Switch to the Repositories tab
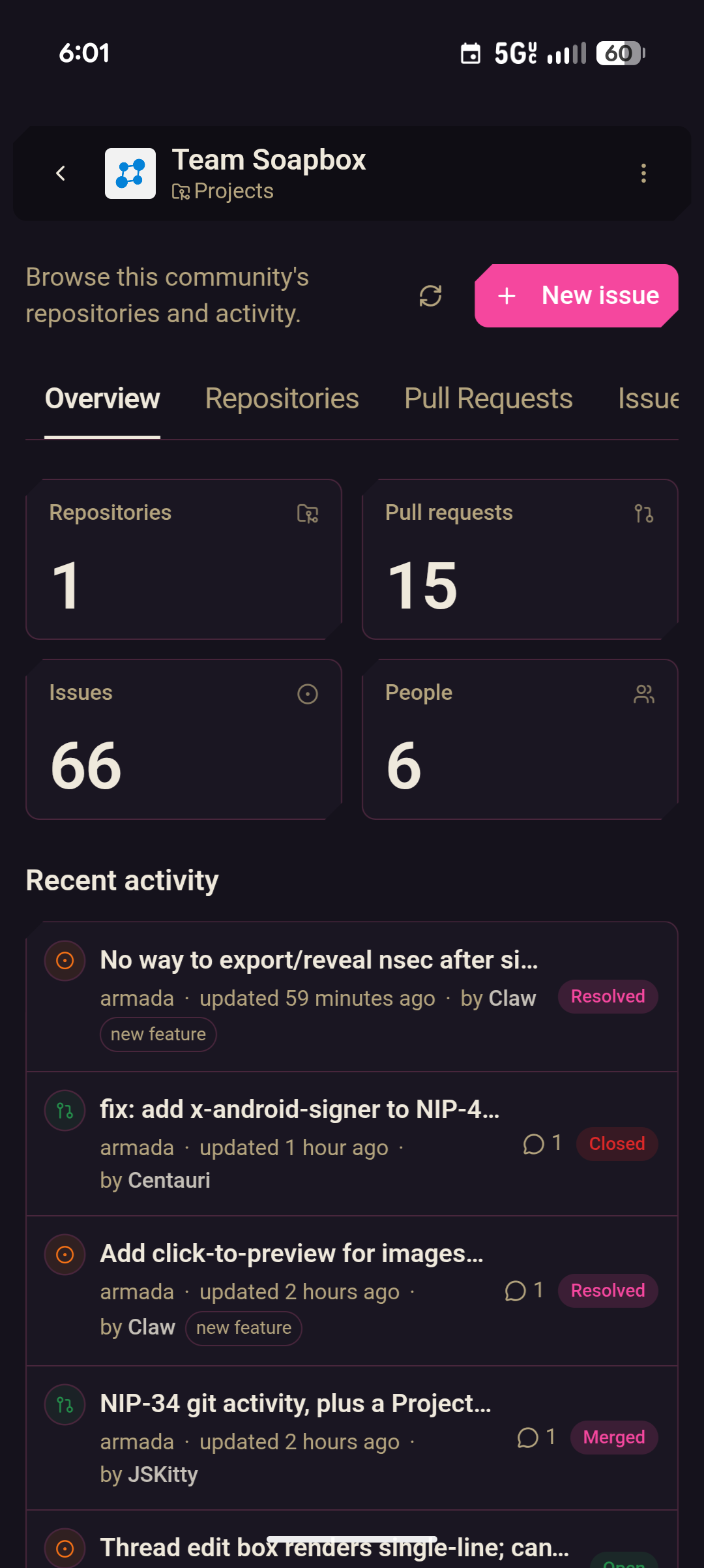 point(282,399)
